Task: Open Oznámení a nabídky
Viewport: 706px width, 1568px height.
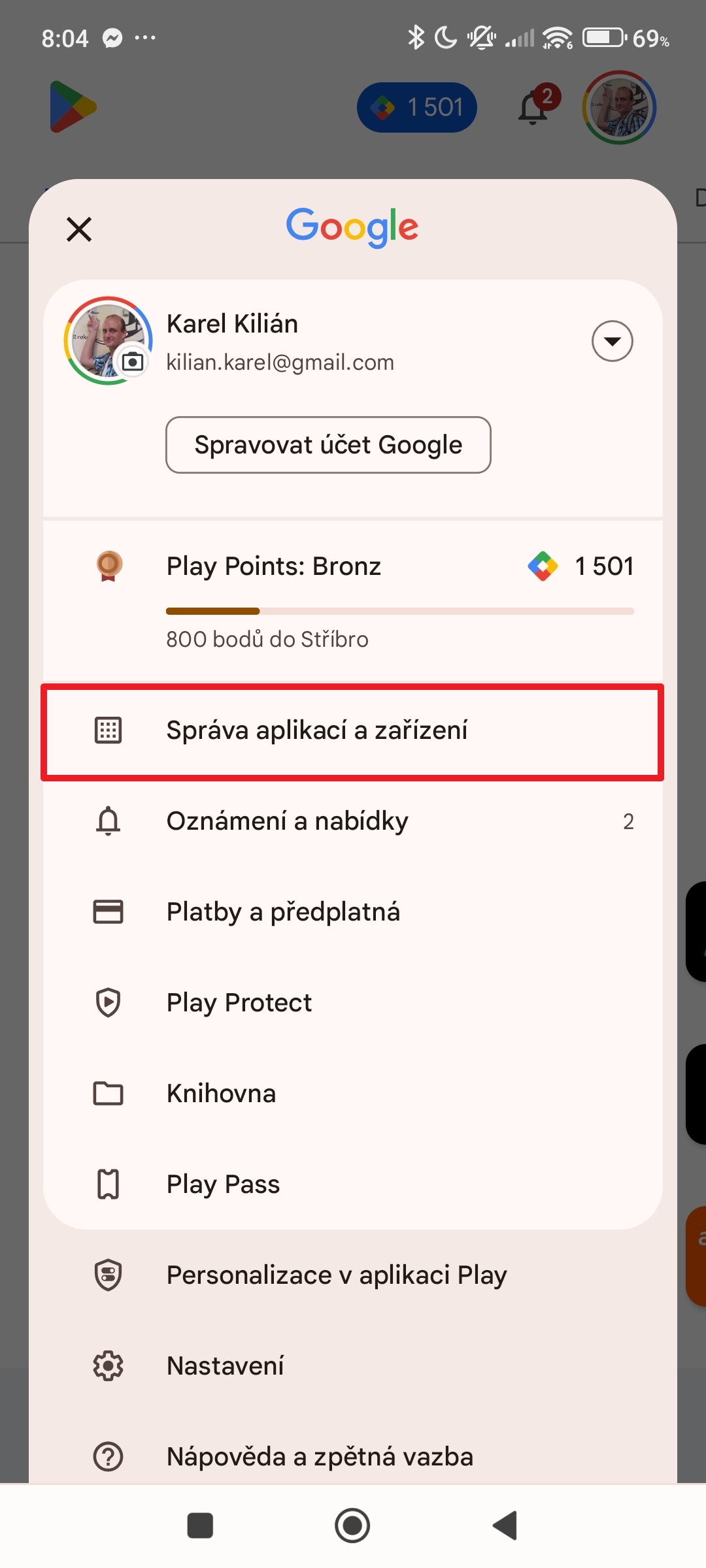Action: 353,821
